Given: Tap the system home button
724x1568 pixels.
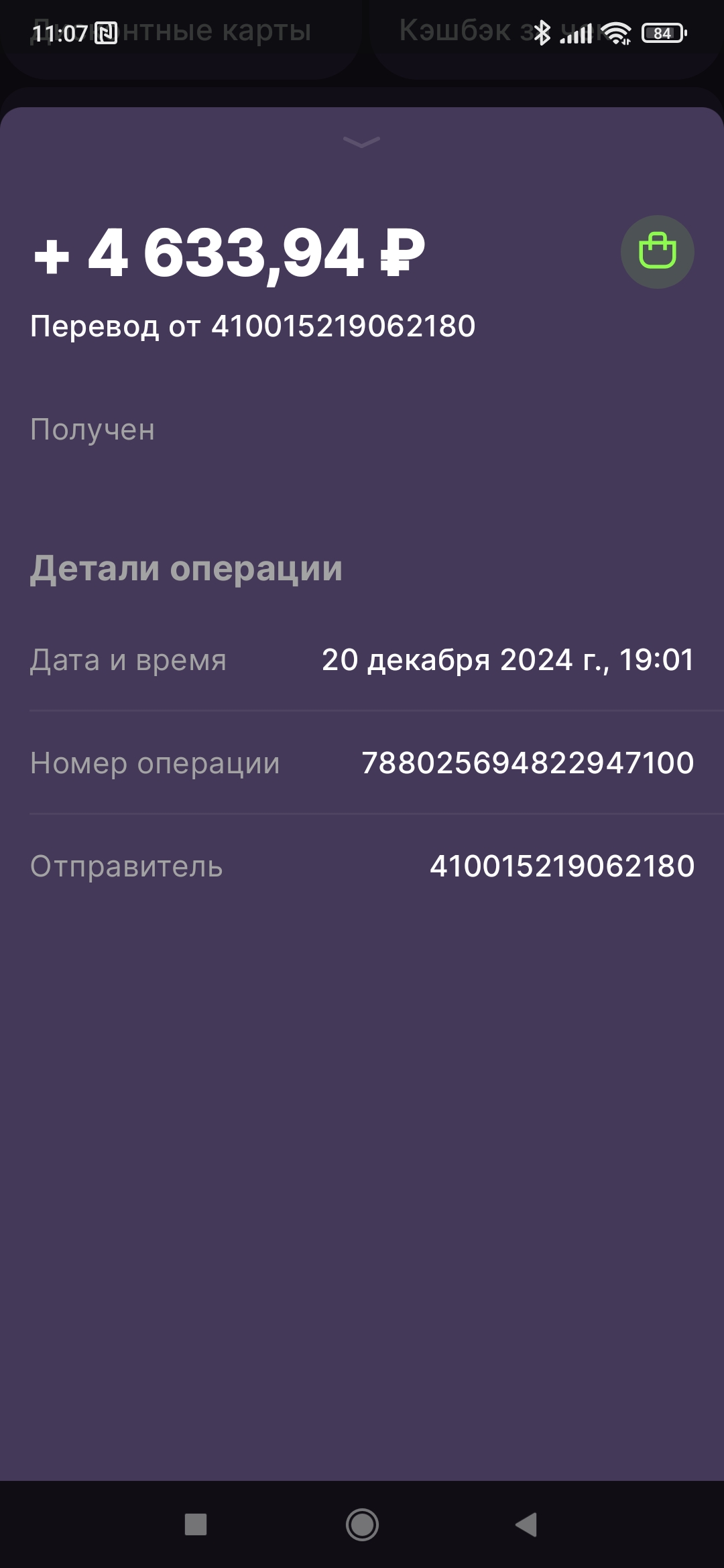Looking at the screenshot, I should [x=362, y=1524].
